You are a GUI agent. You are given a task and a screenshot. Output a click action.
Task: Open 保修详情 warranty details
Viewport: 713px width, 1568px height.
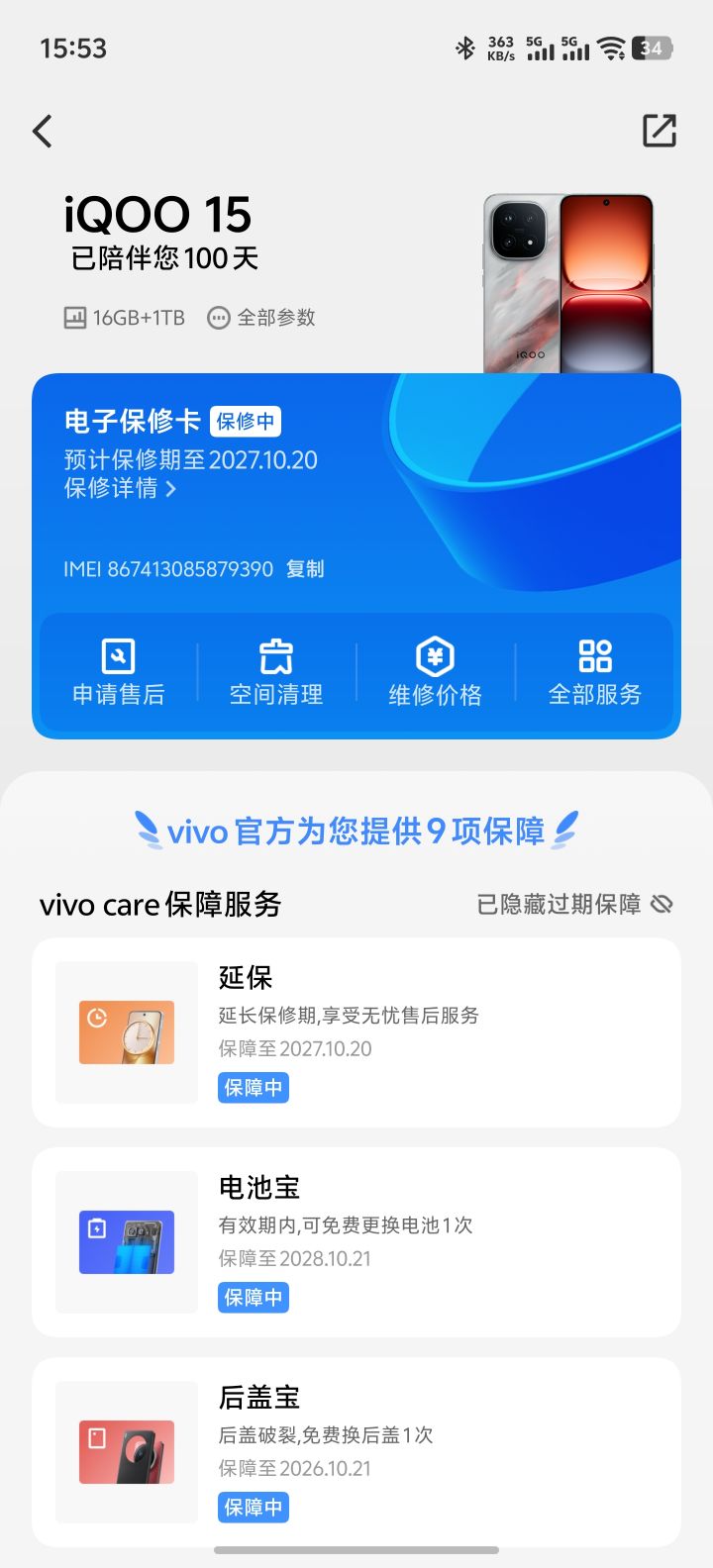(120, 488)
